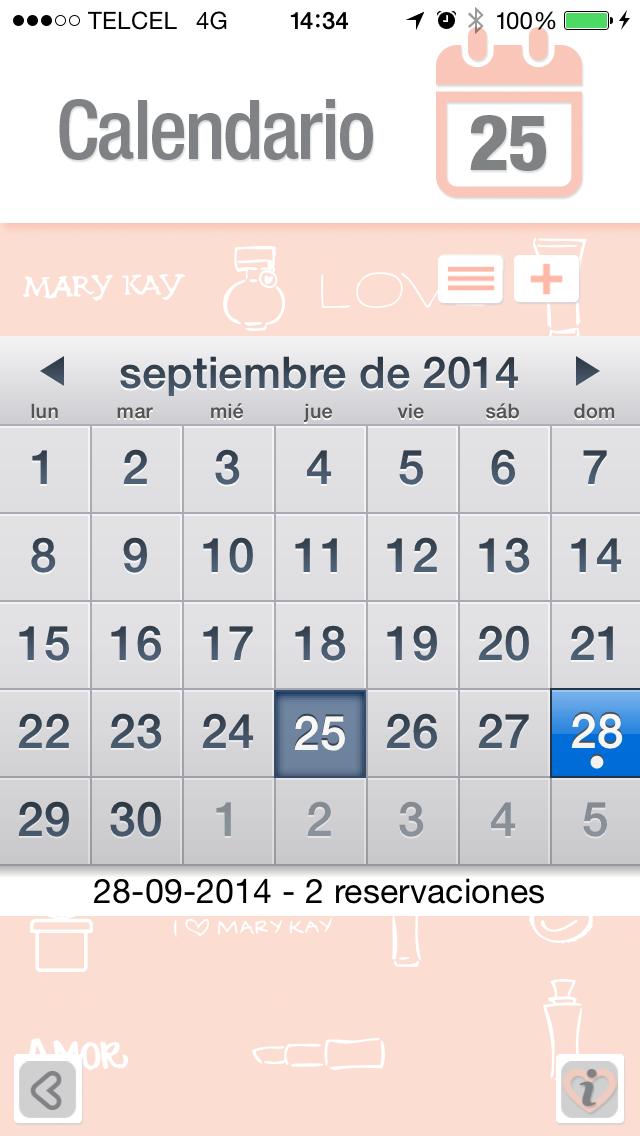
Task: Open the info heart button
Action: point(590,1089)
